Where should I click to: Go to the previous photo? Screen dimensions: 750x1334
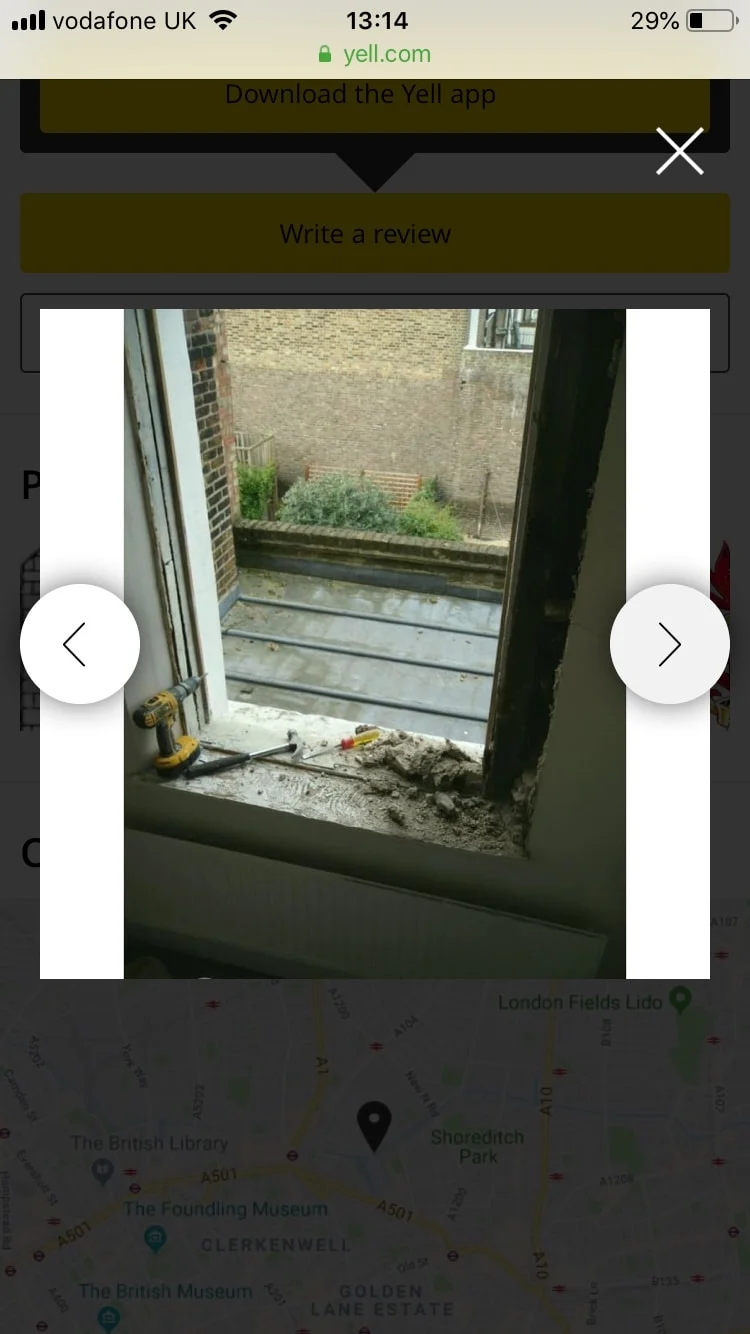click(79, 644)
